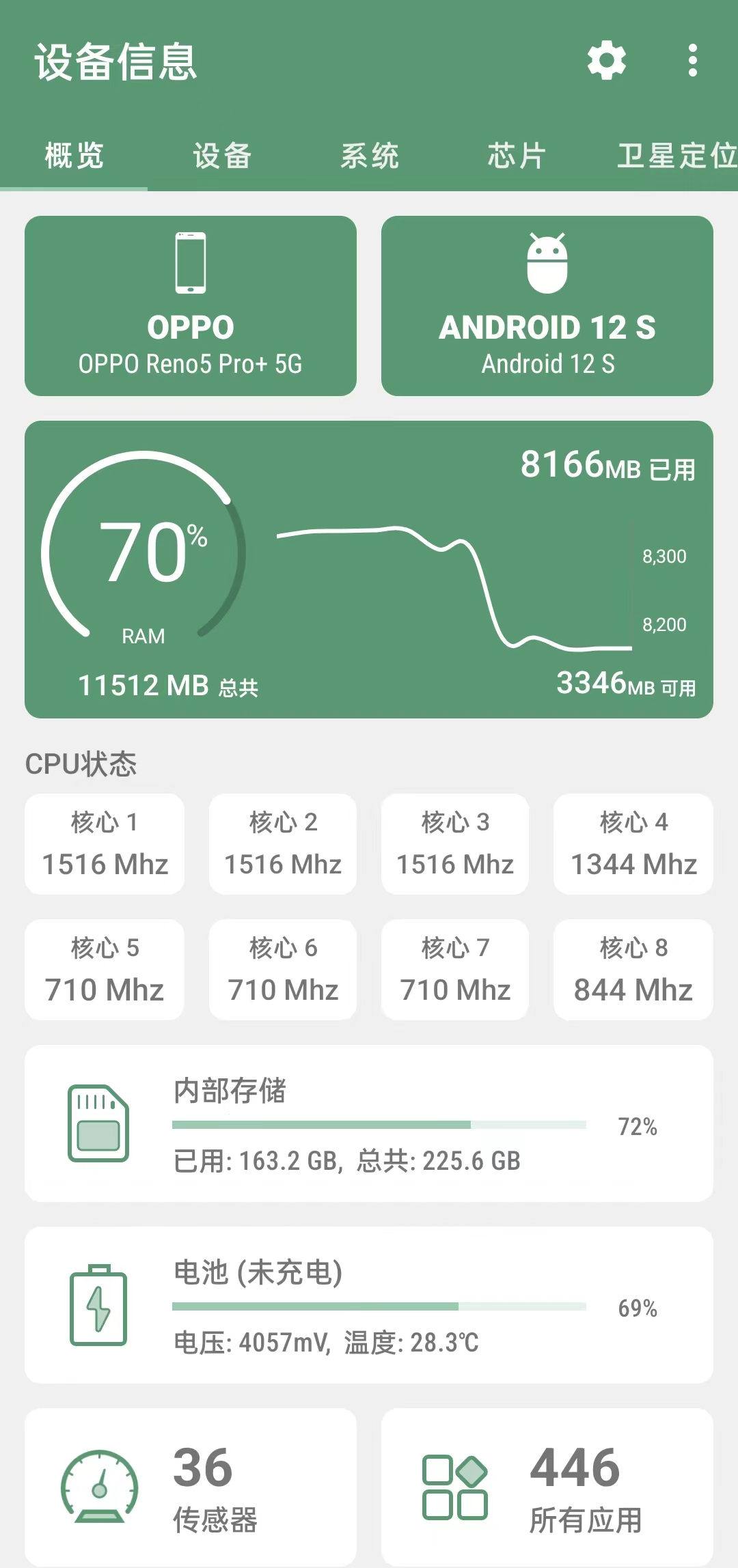The image size is (738, 1568).
Task: Select the 概览 tab
Action: [74, 156]
